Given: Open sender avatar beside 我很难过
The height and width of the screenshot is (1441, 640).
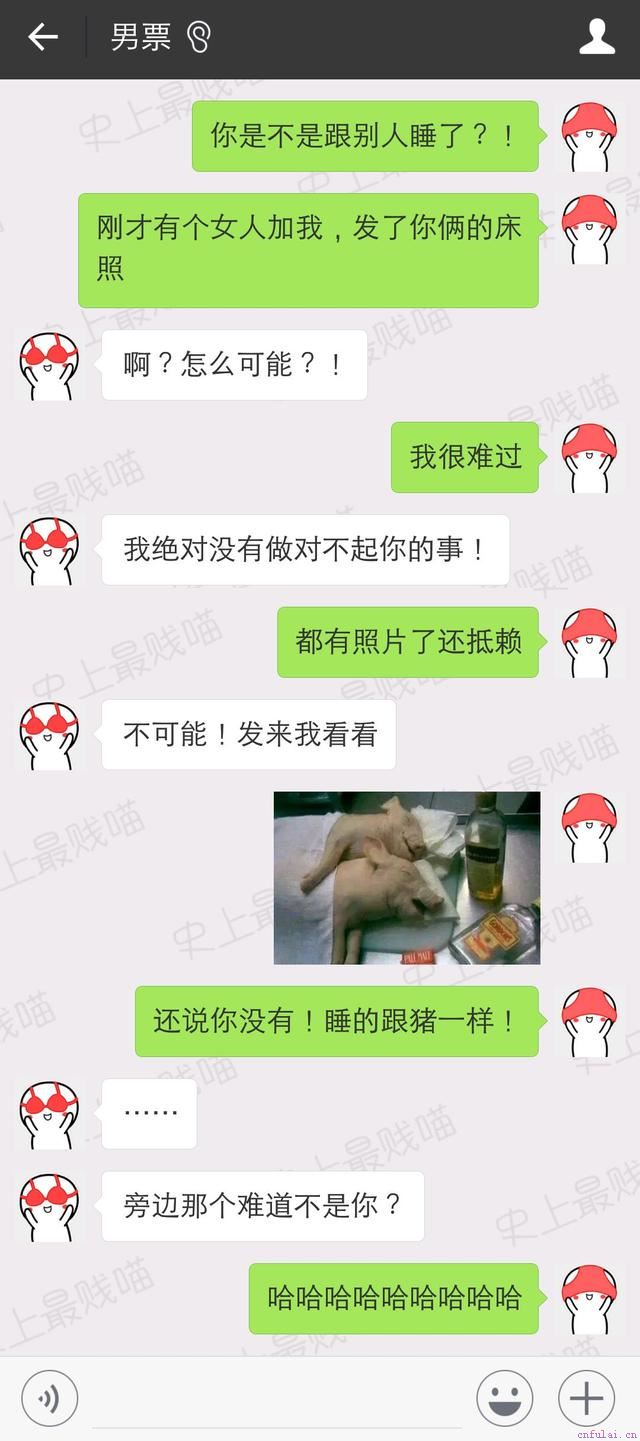Looking at the screenshot, I should [588, 458].
